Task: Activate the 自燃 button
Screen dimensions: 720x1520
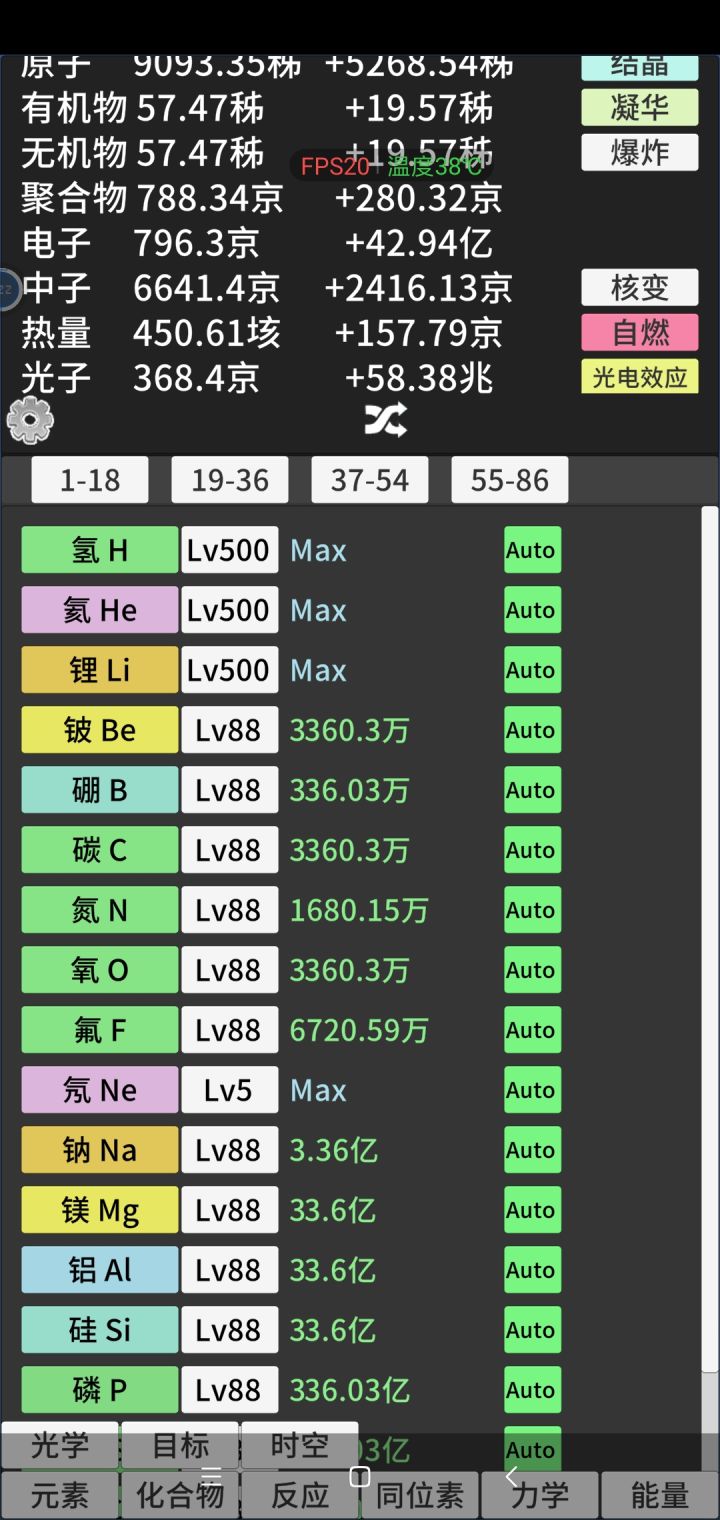Action: coord(640,332)
